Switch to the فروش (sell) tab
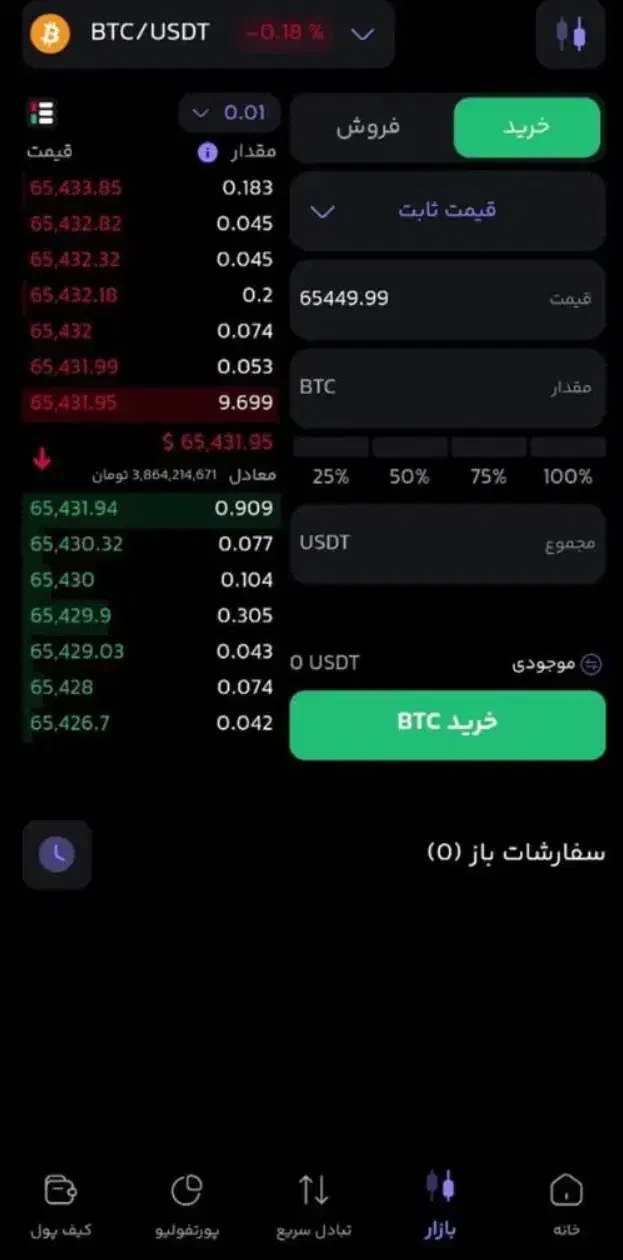This screenshot has width=623, height=1260. coord(368,127)
